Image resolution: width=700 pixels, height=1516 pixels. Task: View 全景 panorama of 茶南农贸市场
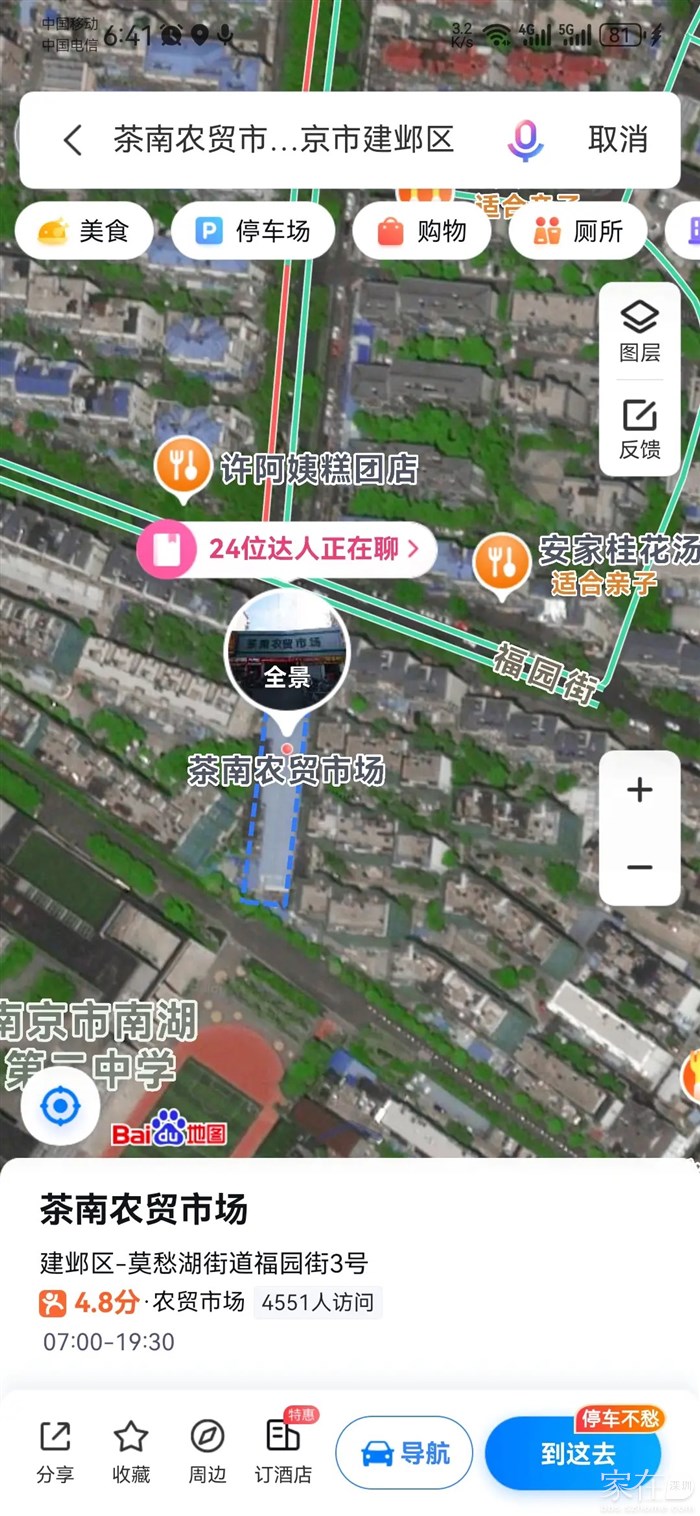pos(287,651)
